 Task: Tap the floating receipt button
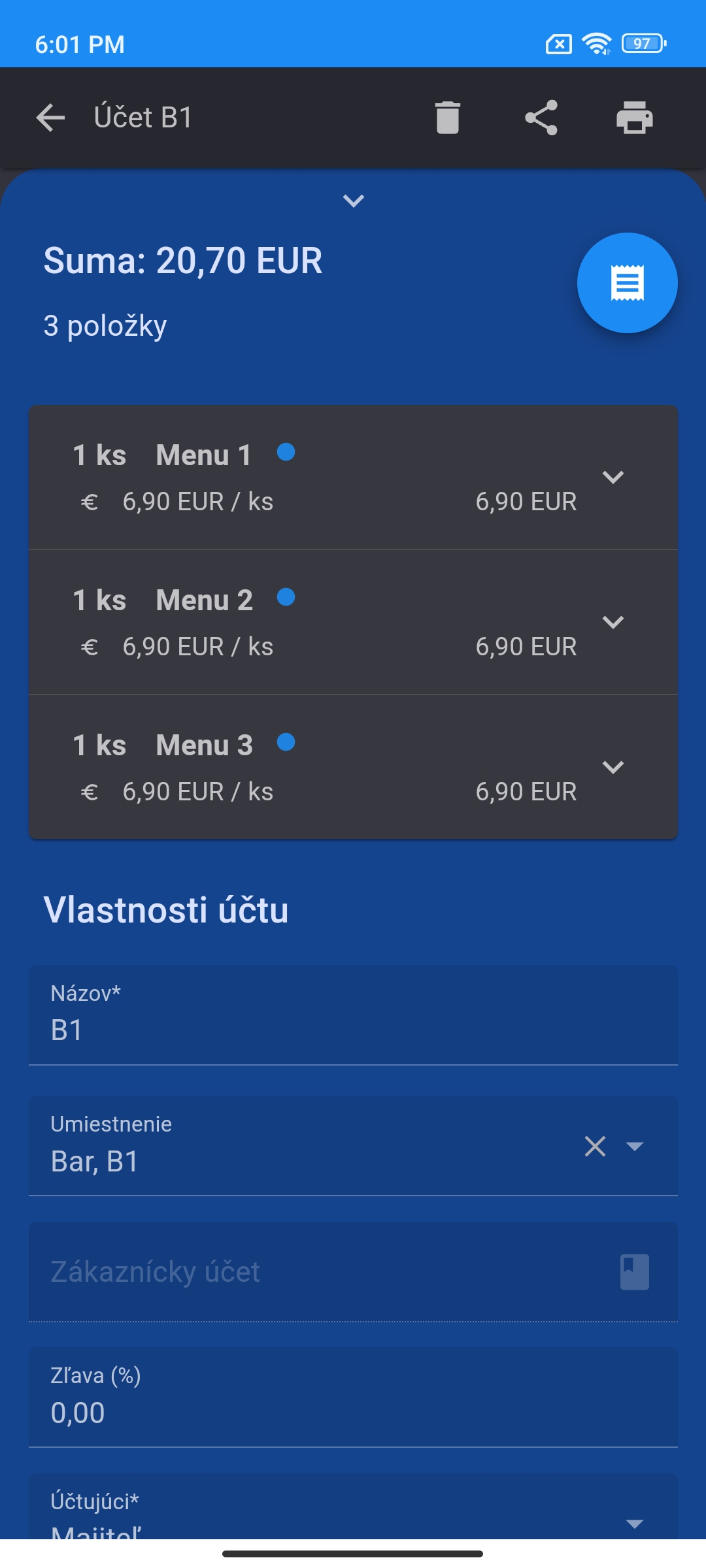(628, 283)
